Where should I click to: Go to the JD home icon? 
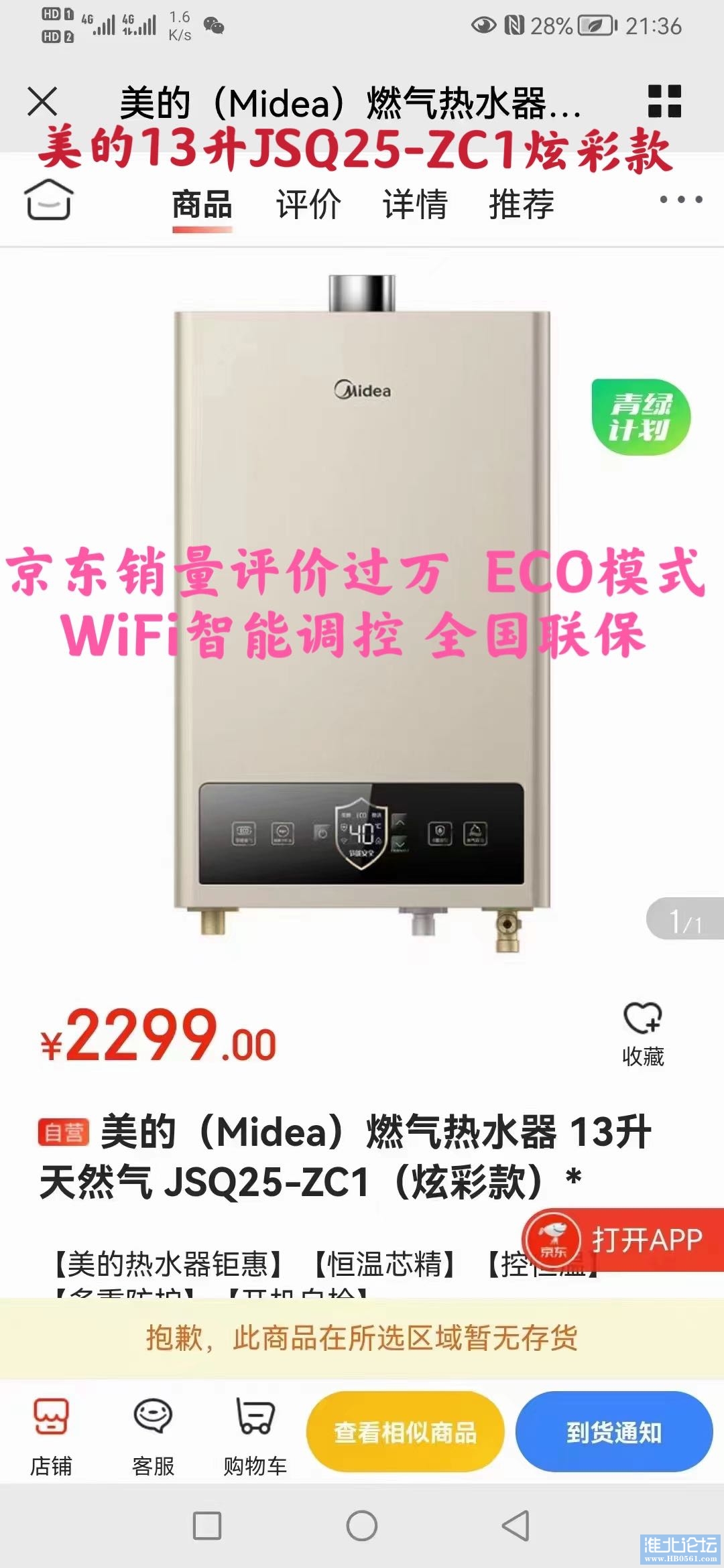click(x=48, y=200)
